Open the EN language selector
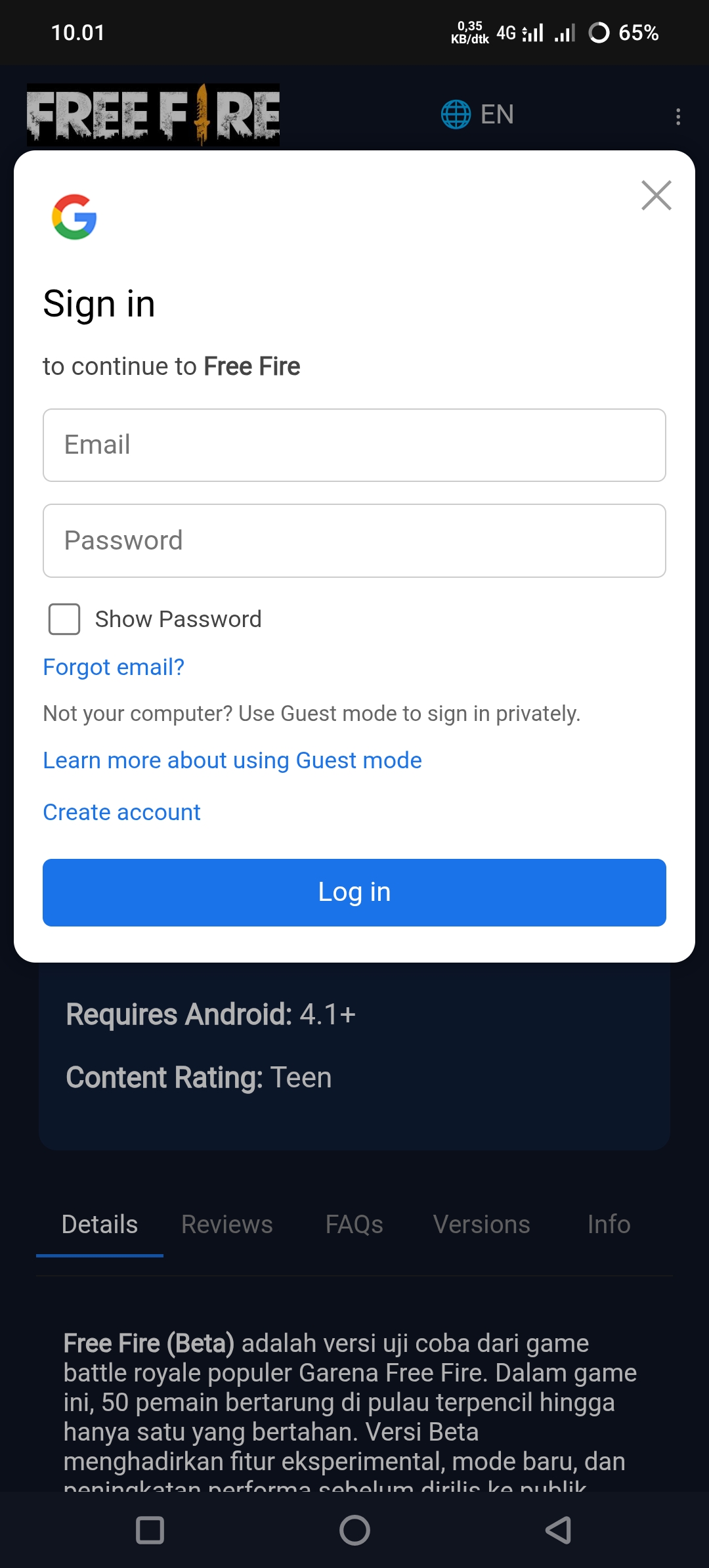 tap(478, 115)
